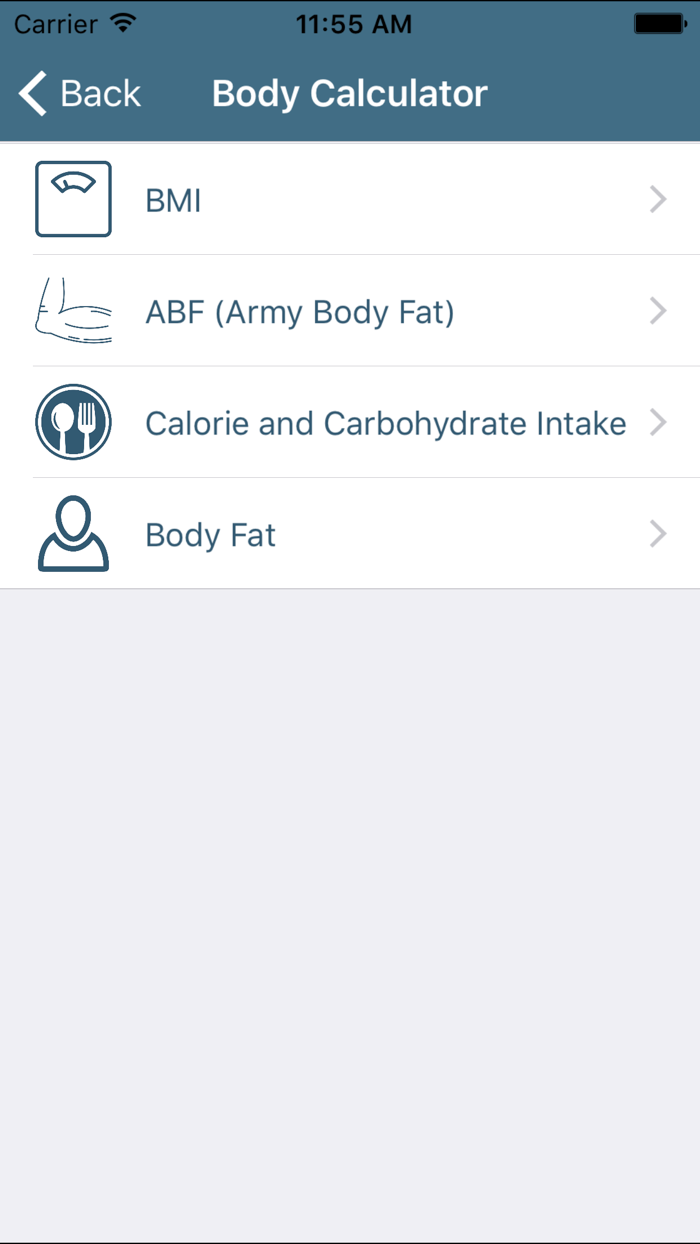700x1244 pixels.
Task: Choose the Body Fat calculator
Action: pyautogui.click(x=350, y=534)
